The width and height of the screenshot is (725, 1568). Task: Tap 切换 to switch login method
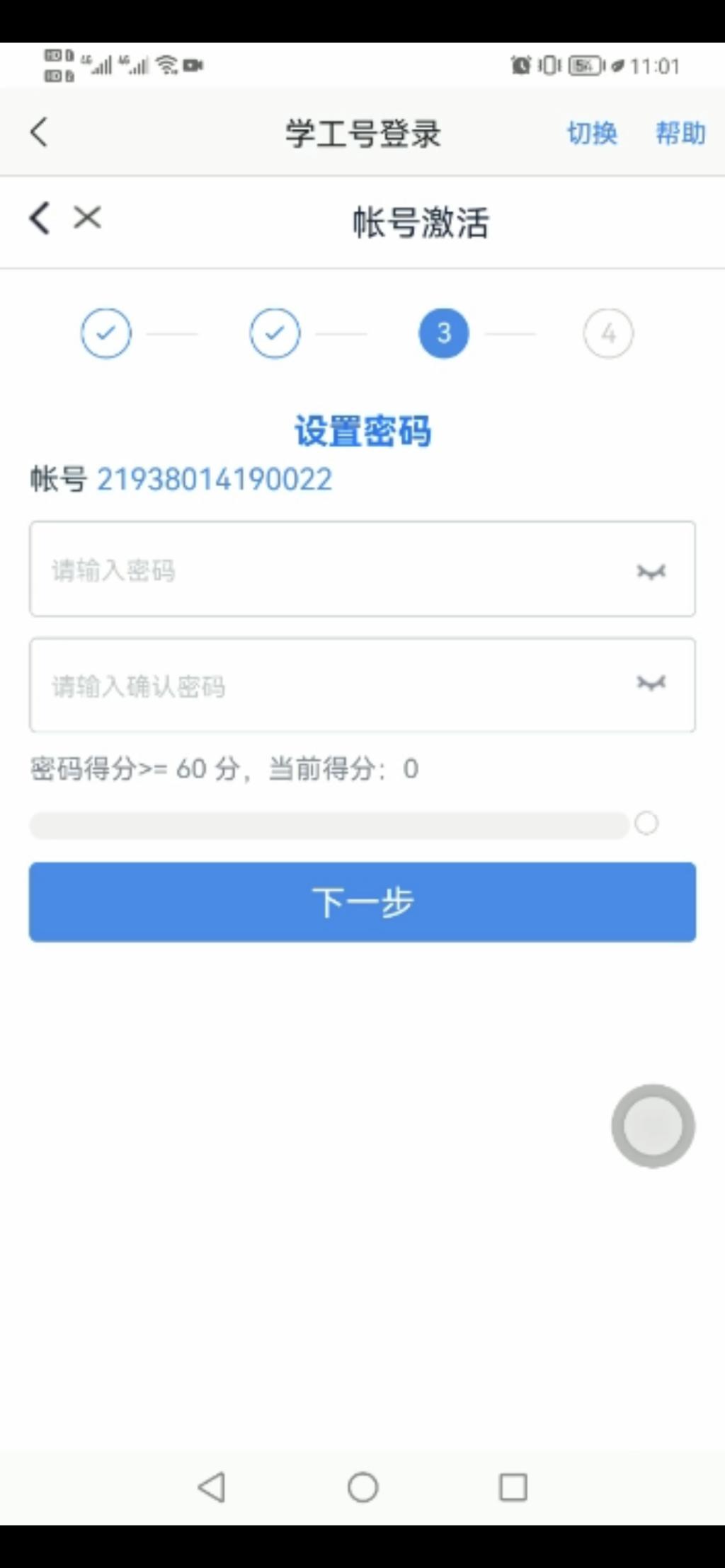[592, 133]
